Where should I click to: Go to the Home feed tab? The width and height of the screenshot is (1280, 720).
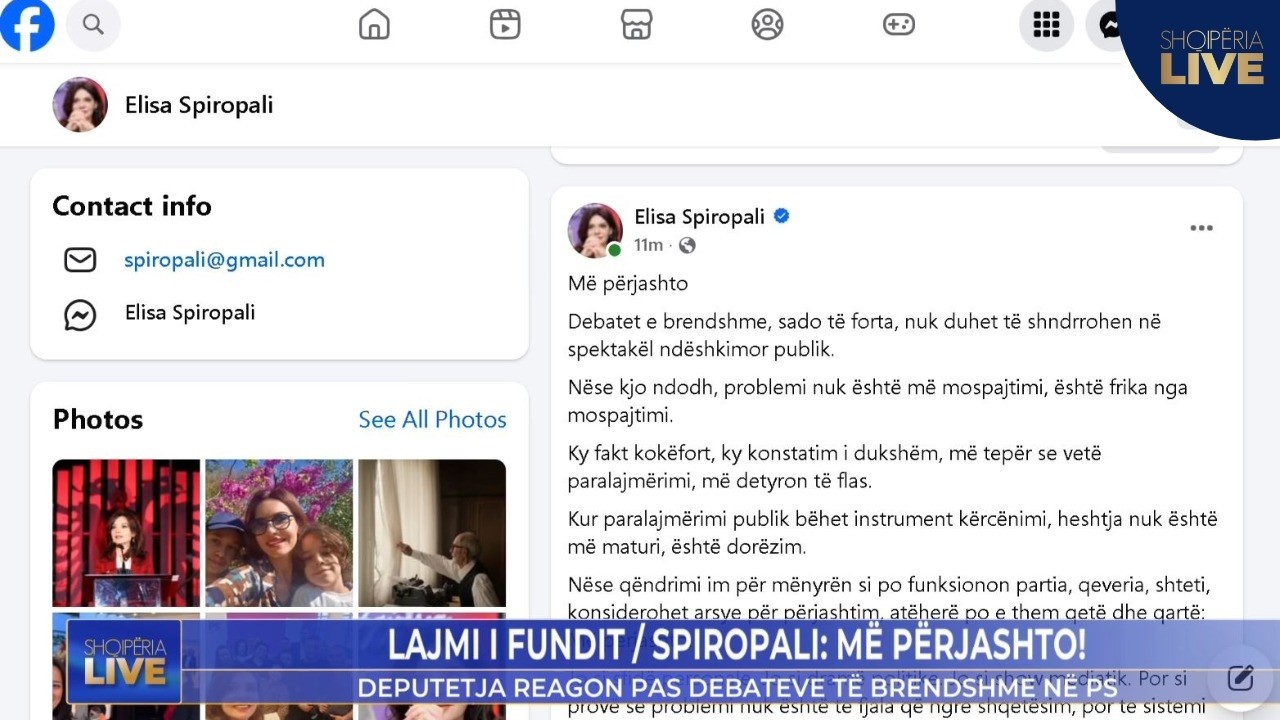374,25
